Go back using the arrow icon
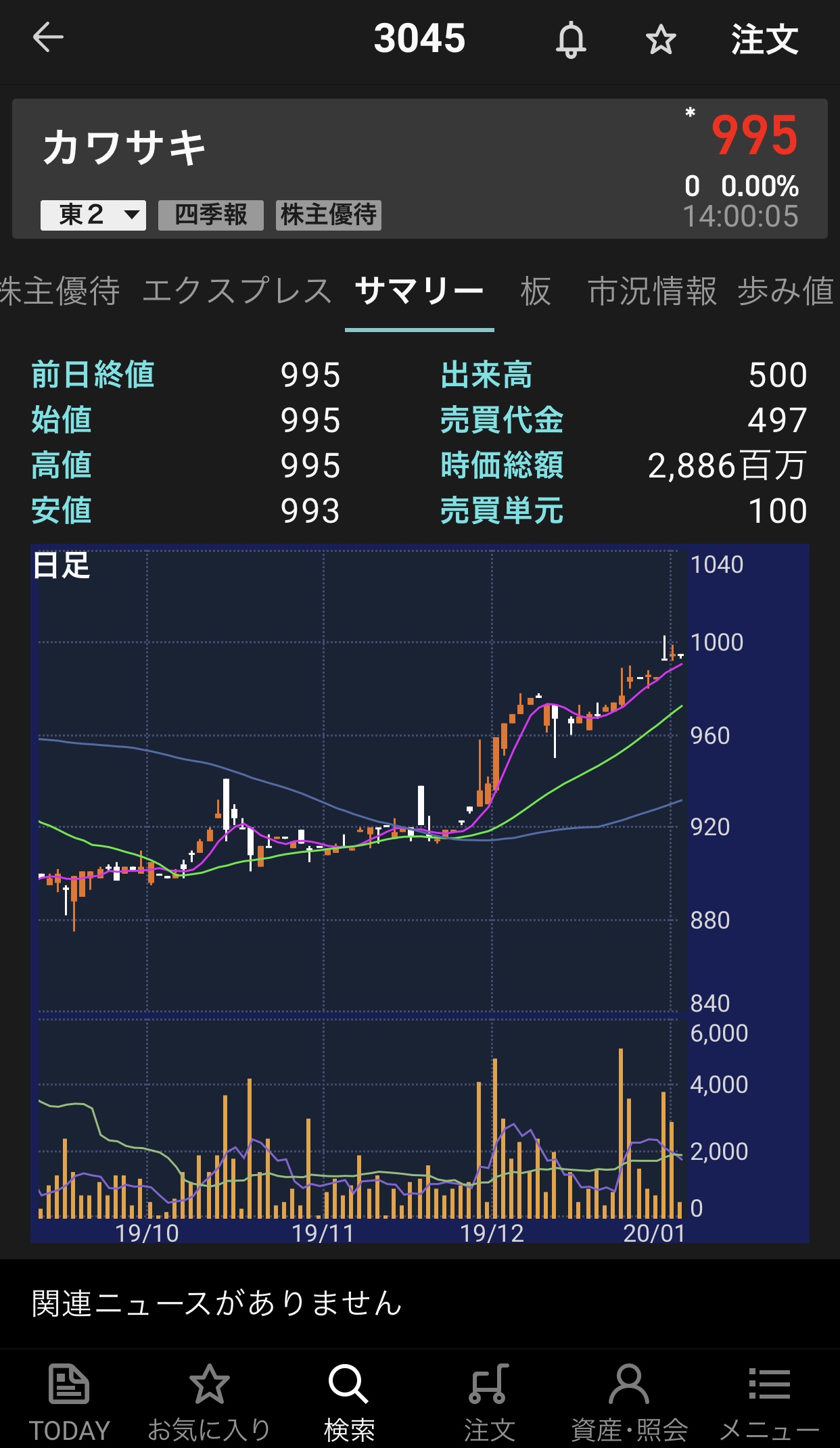Screen dimensions: 840x1448 [x=48, y=38]
